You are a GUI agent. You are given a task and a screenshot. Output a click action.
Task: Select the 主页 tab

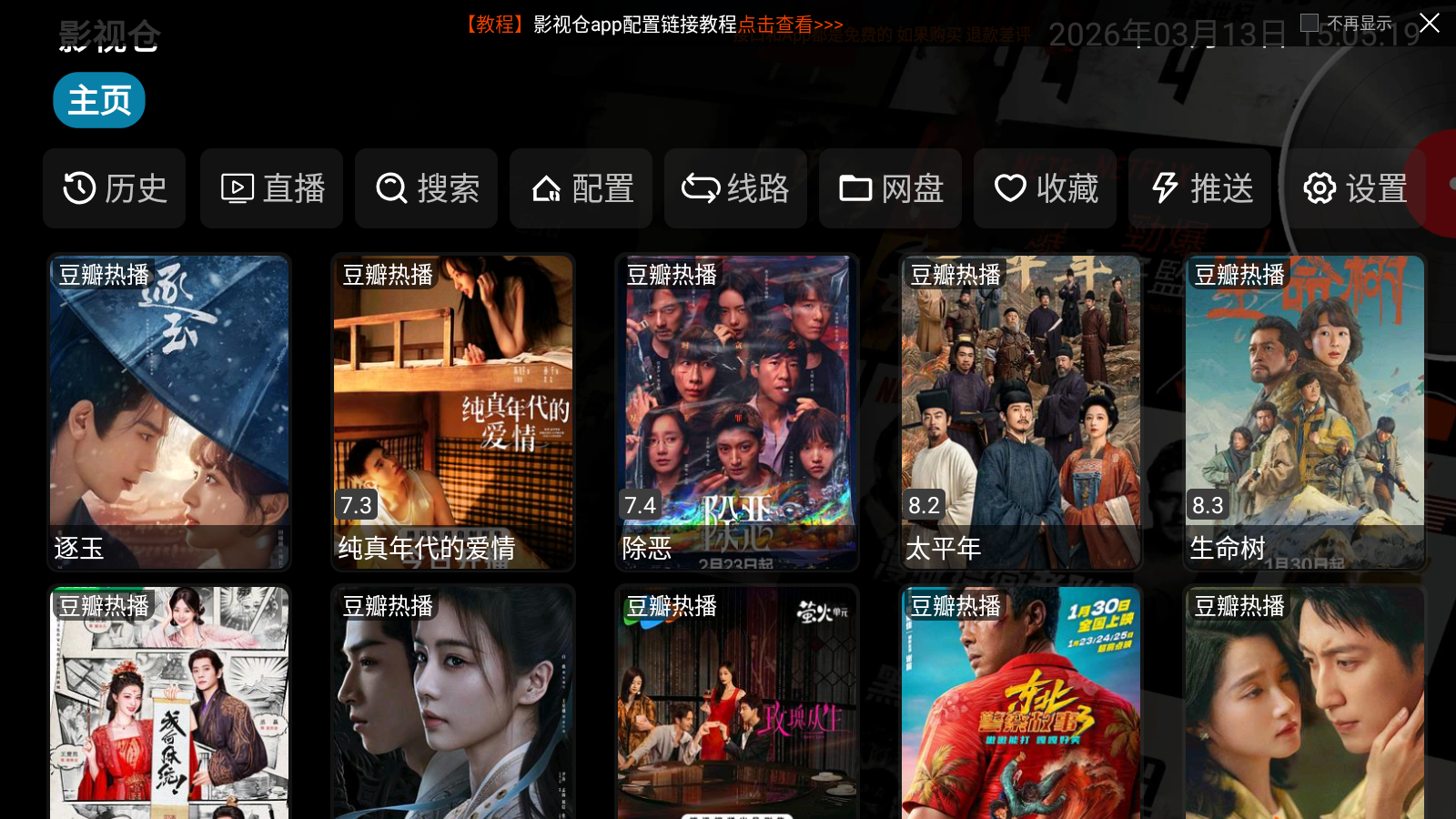coord(99,100)
